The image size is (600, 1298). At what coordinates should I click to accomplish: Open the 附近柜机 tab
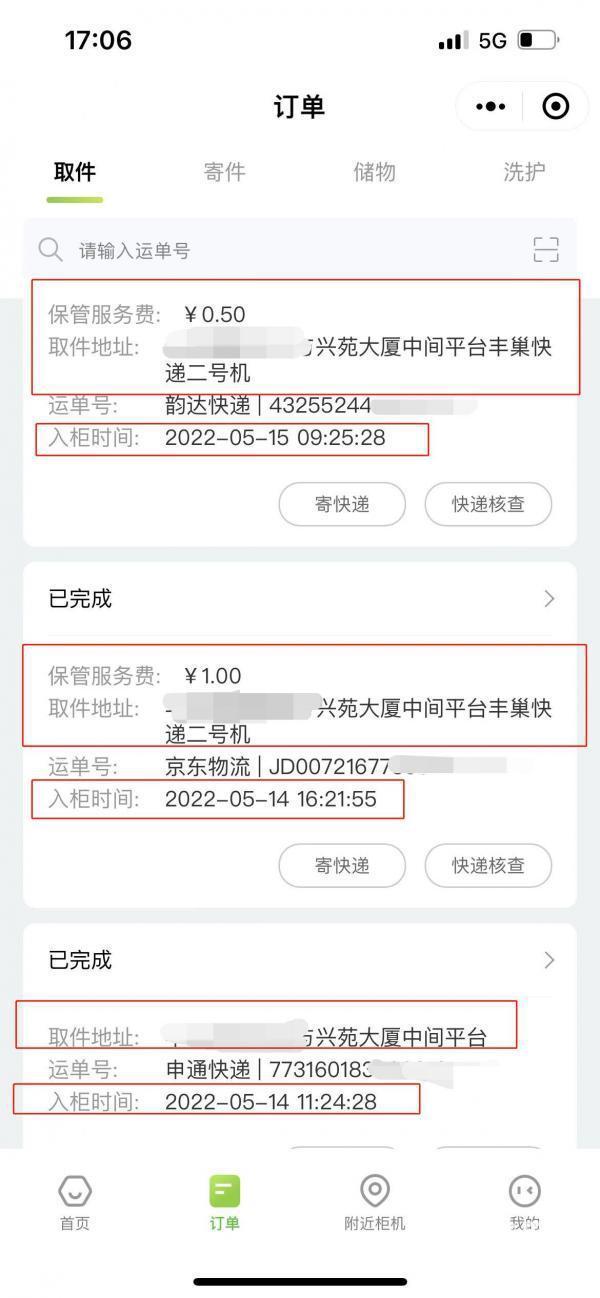point(375,1202)
